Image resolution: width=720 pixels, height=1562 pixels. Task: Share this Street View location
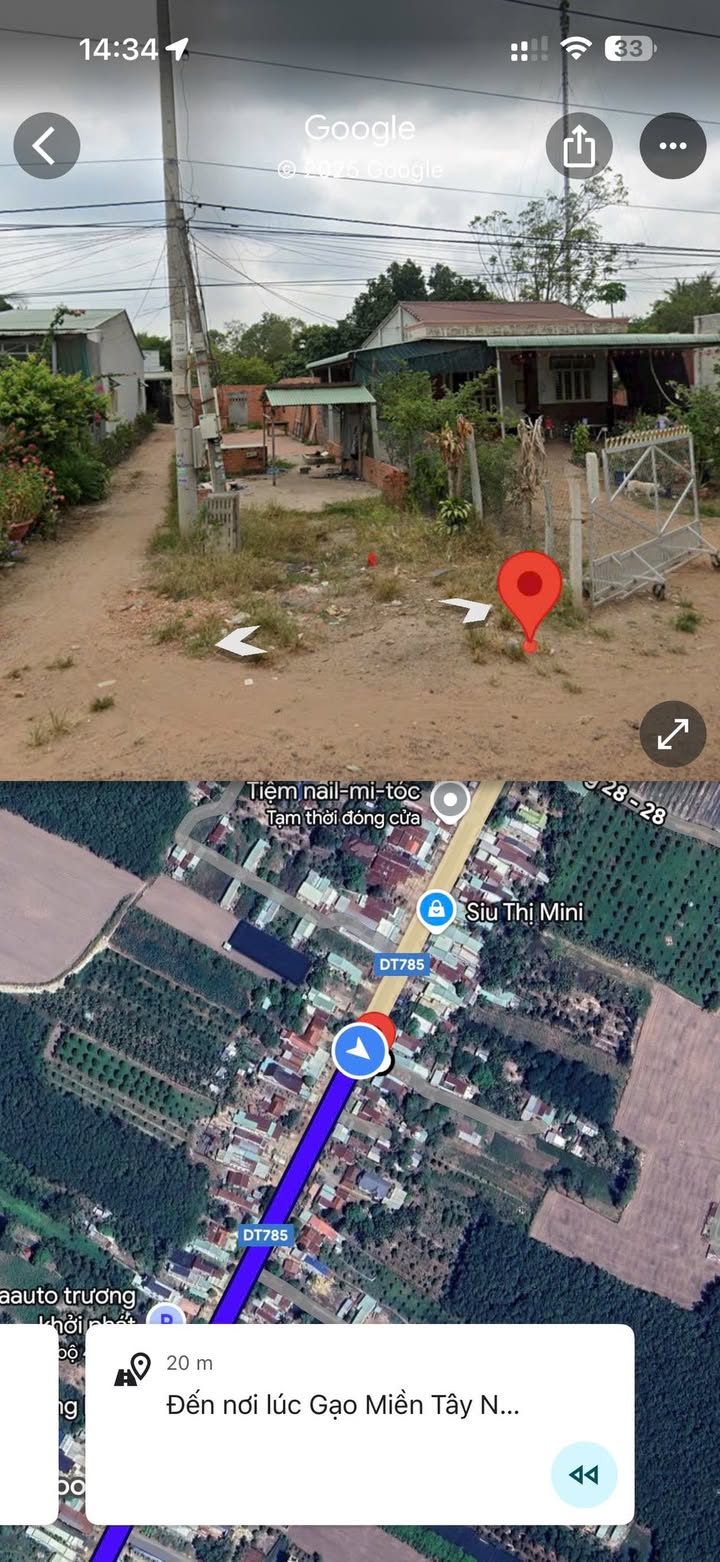click(x=579, y=146)
